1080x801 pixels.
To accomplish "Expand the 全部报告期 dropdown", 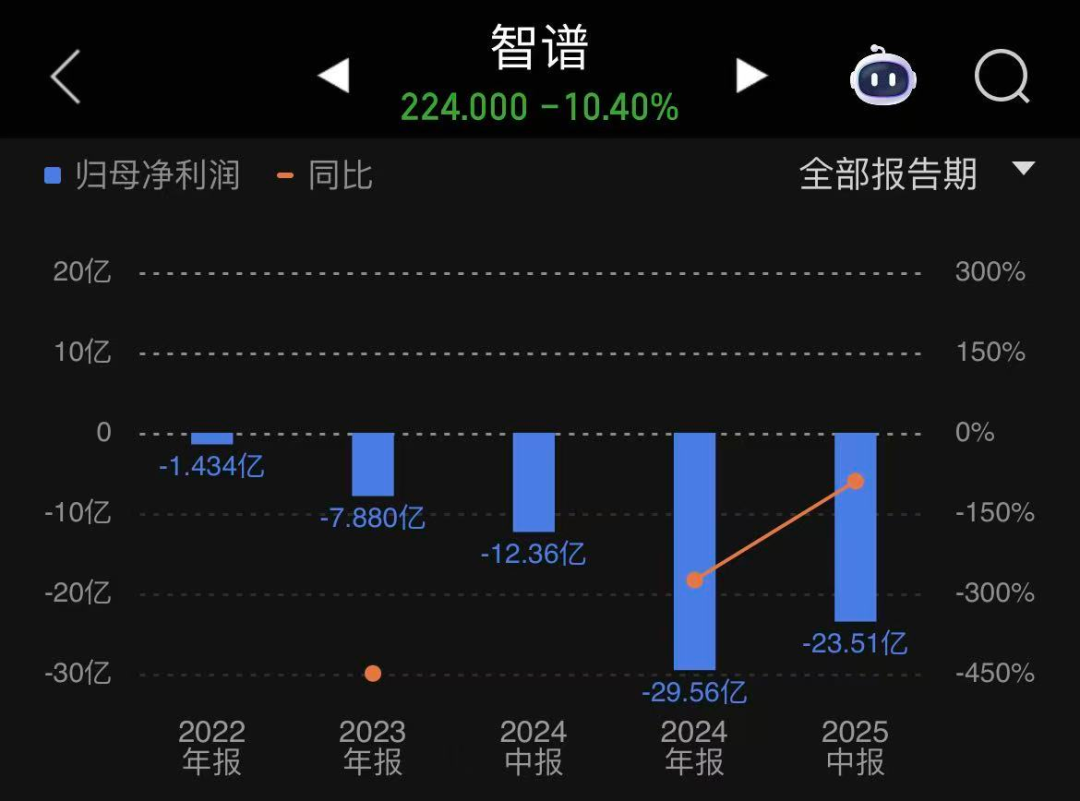I will [915, 174].
